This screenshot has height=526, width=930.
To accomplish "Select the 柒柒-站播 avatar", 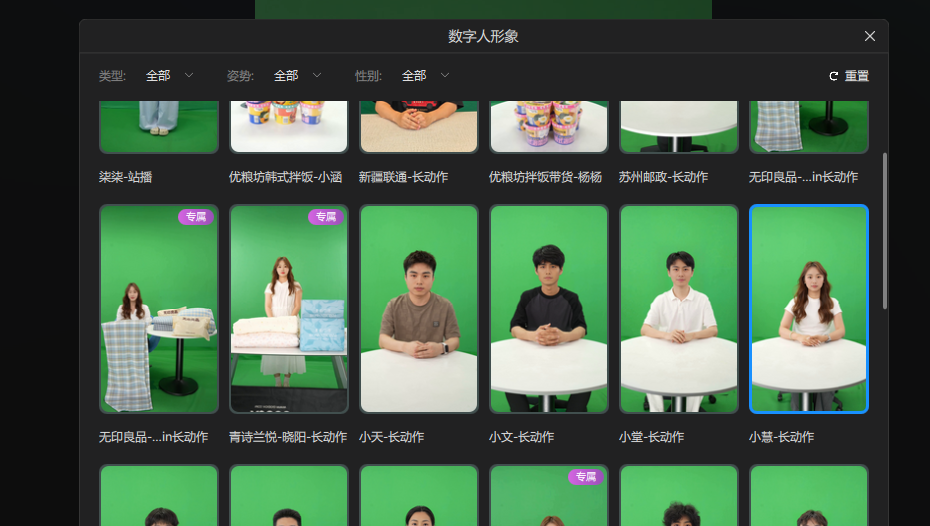I will coord(159,127).
